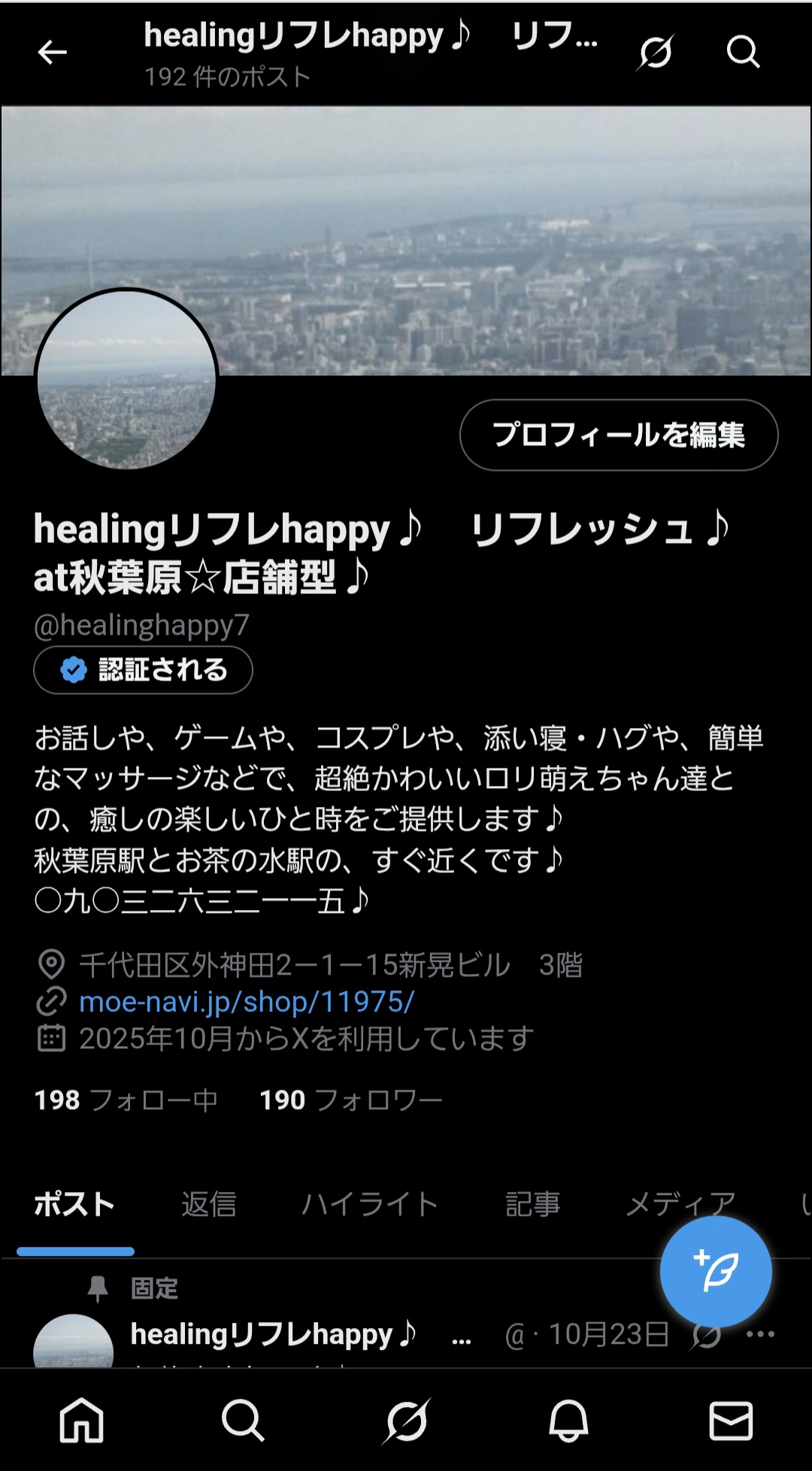The image size is (812, 1471).
Task: Open the notifications bell
Action: 568,1421
